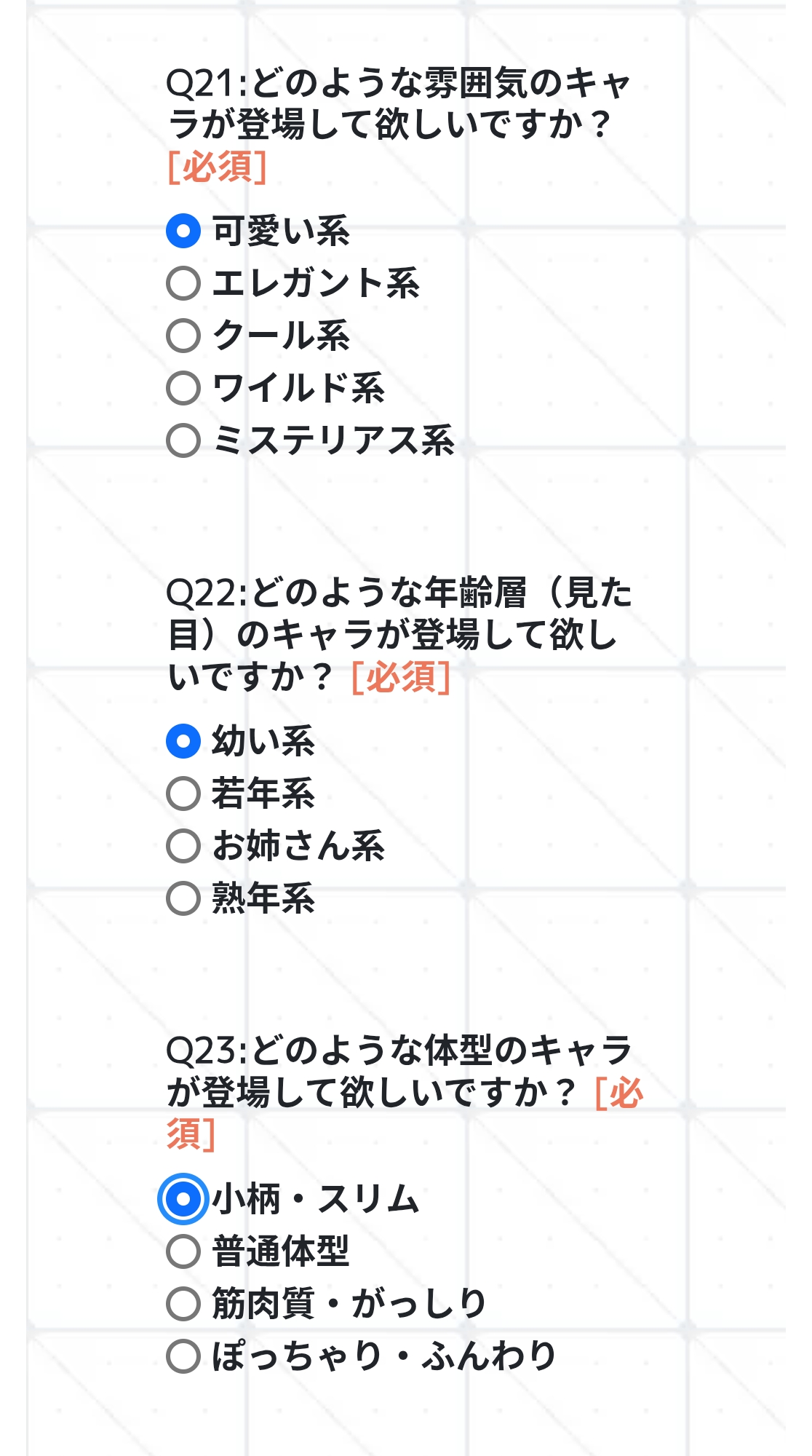Choose エレガント系 for character atmosphere
This screenshot has width=812, height=1456.
(x=183, y=283)
